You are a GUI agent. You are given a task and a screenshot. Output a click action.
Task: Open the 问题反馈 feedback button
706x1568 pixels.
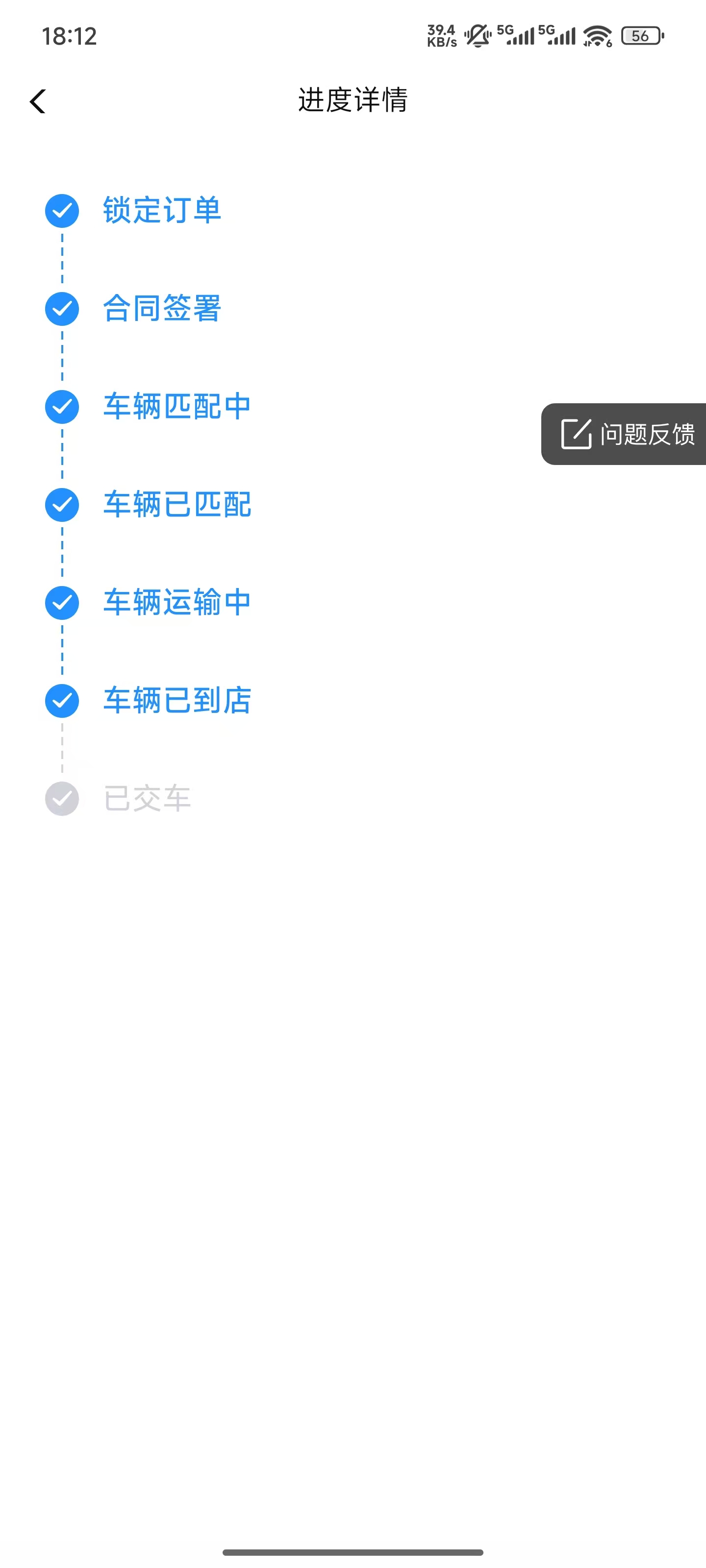[x=627, y=434]
